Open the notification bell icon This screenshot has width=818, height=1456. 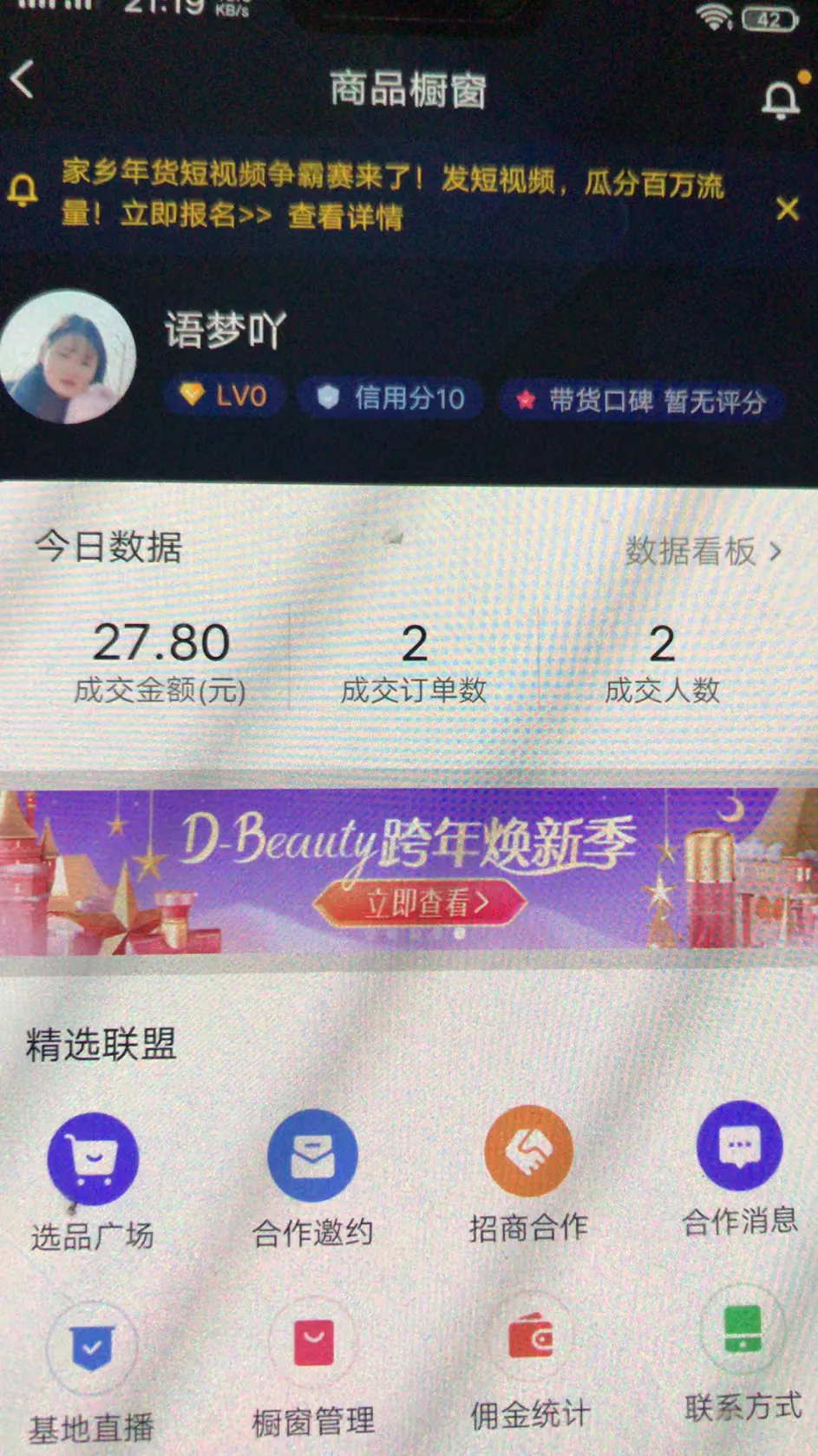782,98
